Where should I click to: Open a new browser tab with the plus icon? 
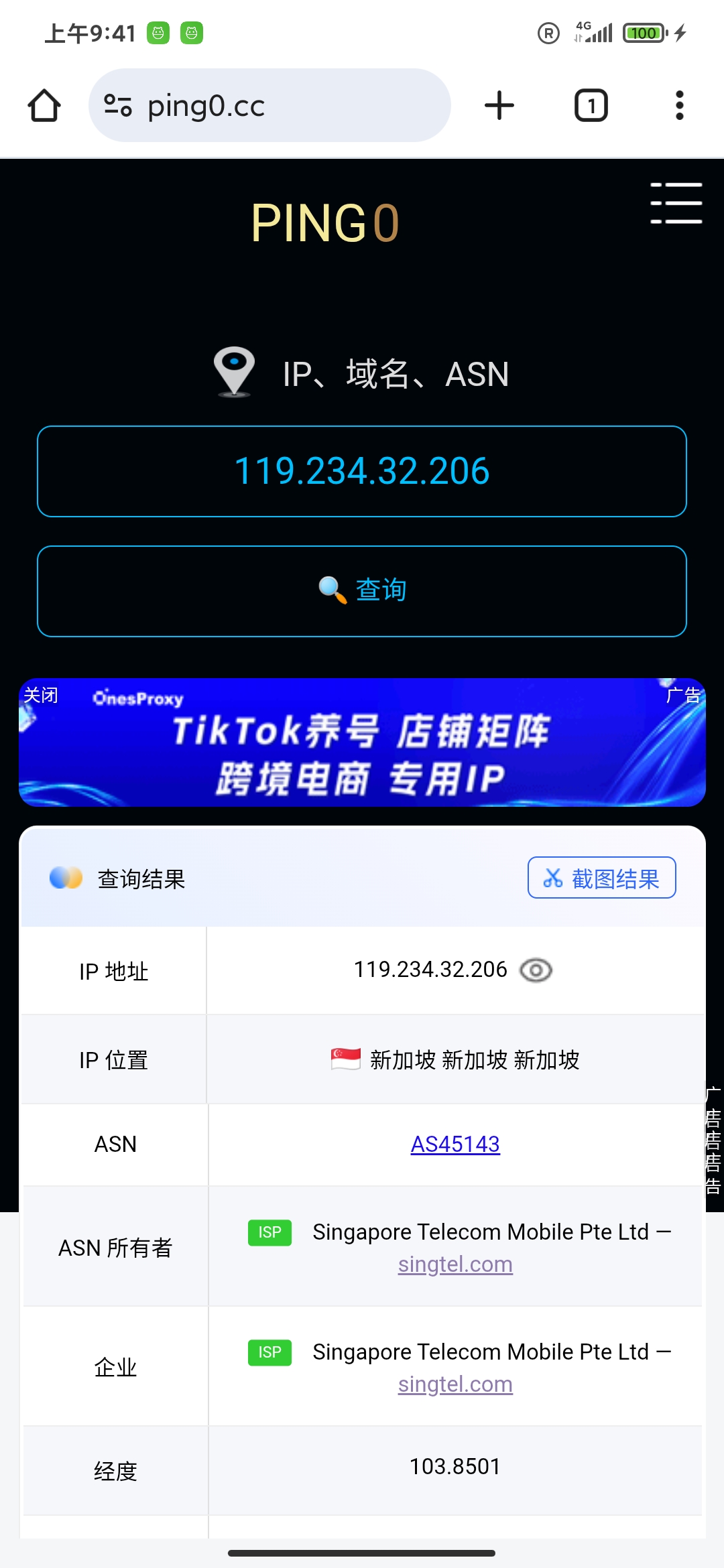[499, 105]
